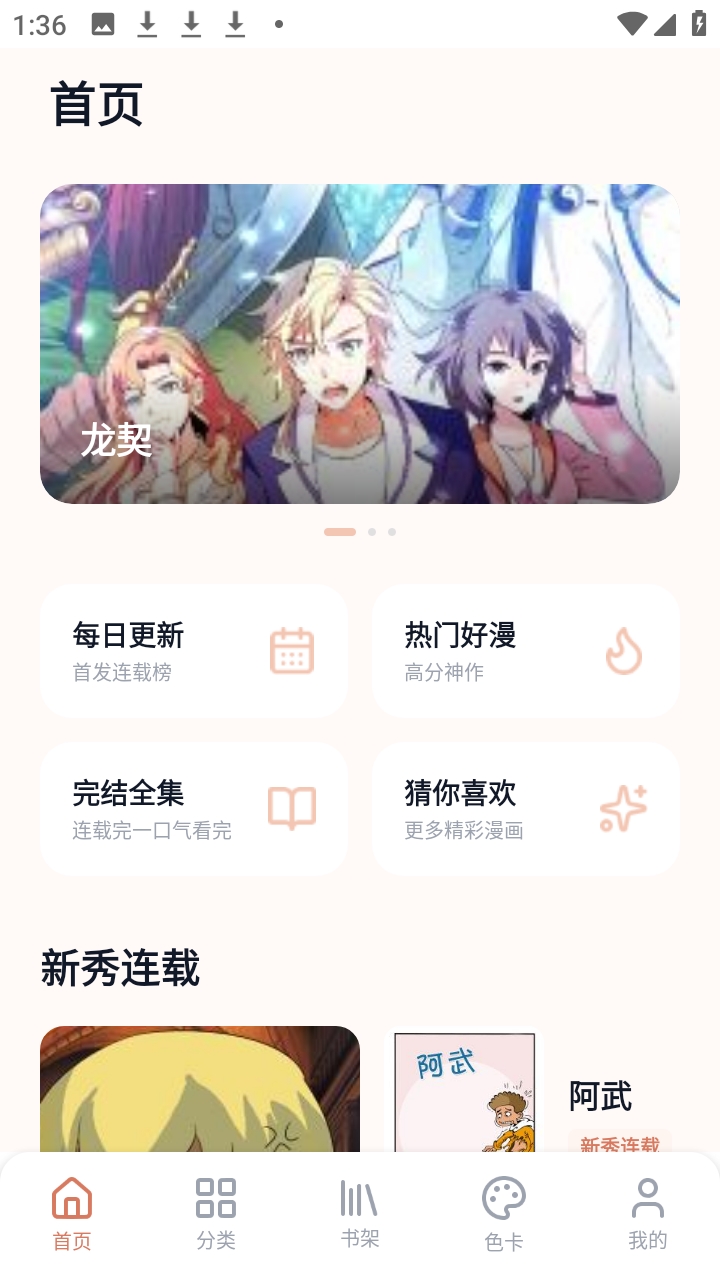The image size is (720, 1280).
Task: Switch to the 分类 categories tab
Action: (216, 1214)
